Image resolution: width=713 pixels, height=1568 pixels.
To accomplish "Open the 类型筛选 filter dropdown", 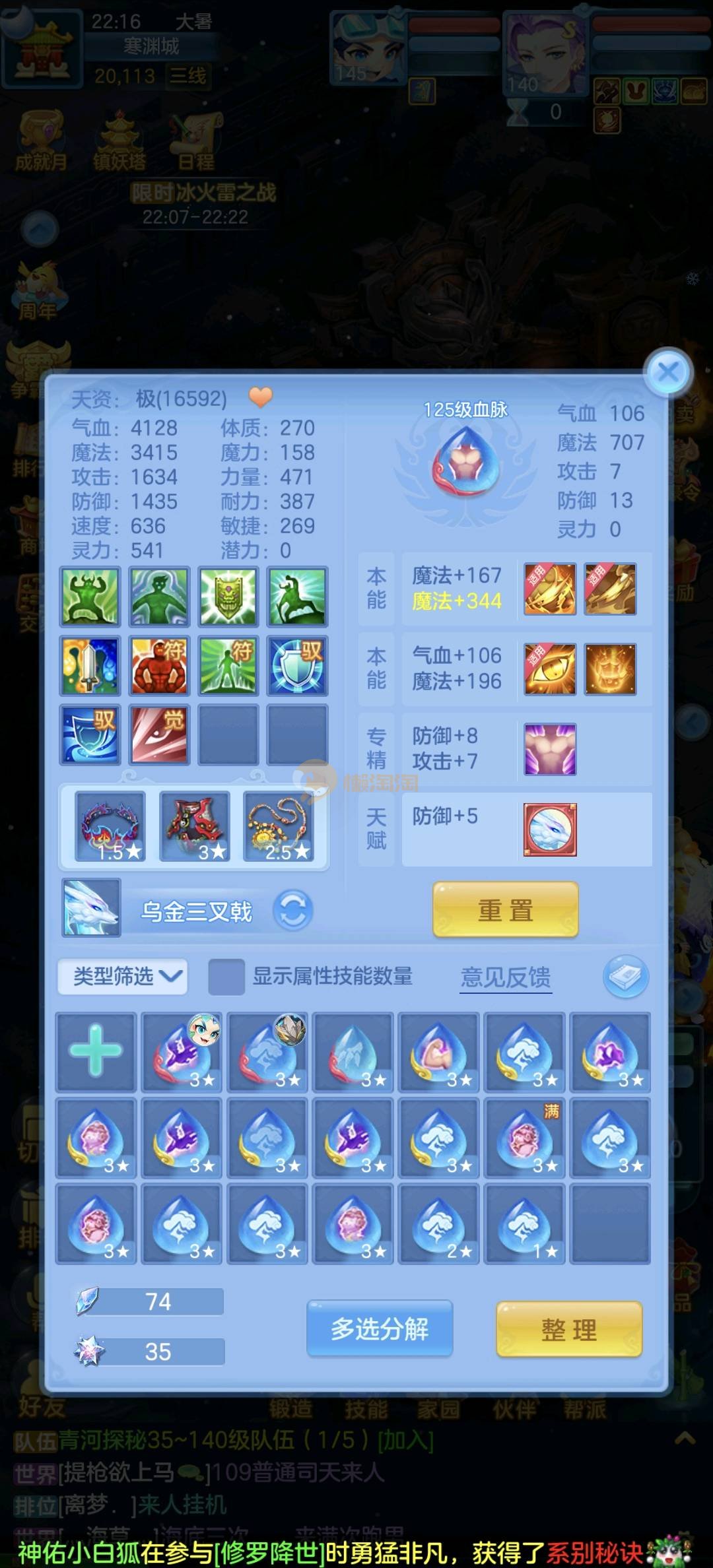I will (x=123, y=976).
